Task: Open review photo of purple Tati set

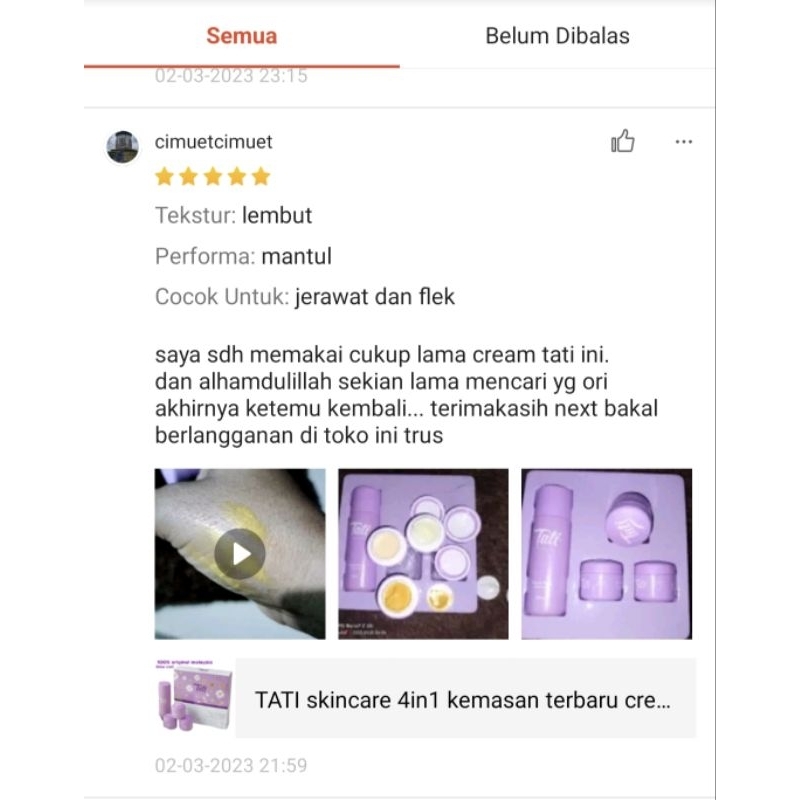Action: 607,553
